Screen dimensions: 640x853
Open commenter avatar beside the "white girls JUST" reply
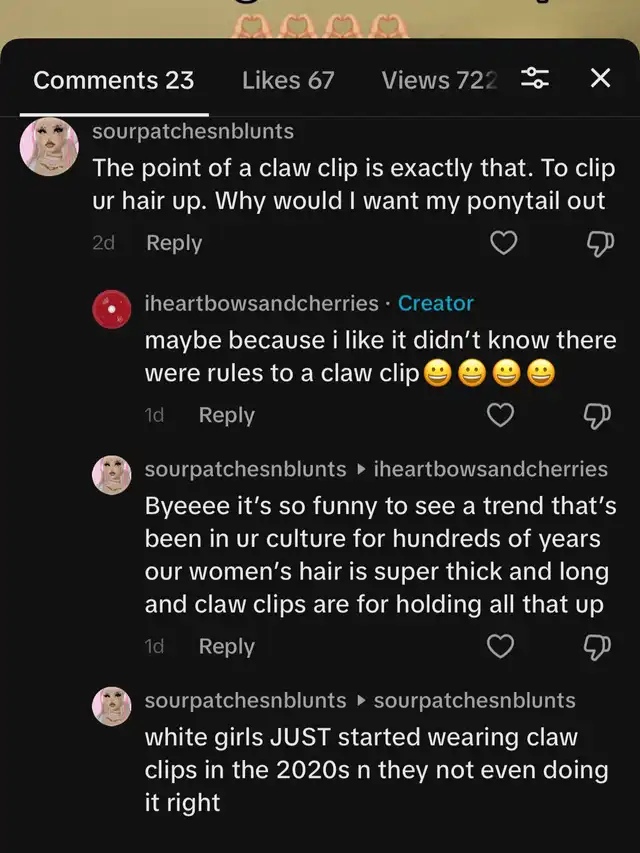pyautogui.click(x=112, y=706)
